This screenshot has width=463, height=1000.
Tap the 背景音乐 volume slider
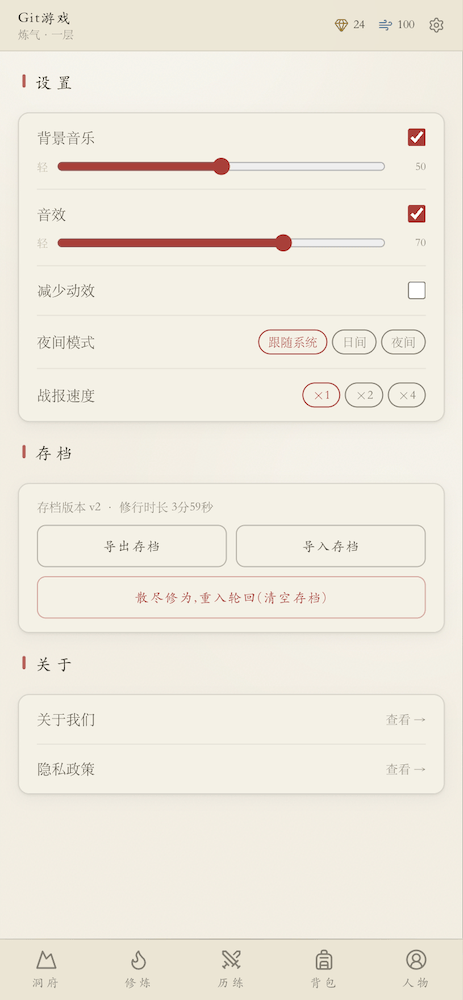(x=221, y=166)
